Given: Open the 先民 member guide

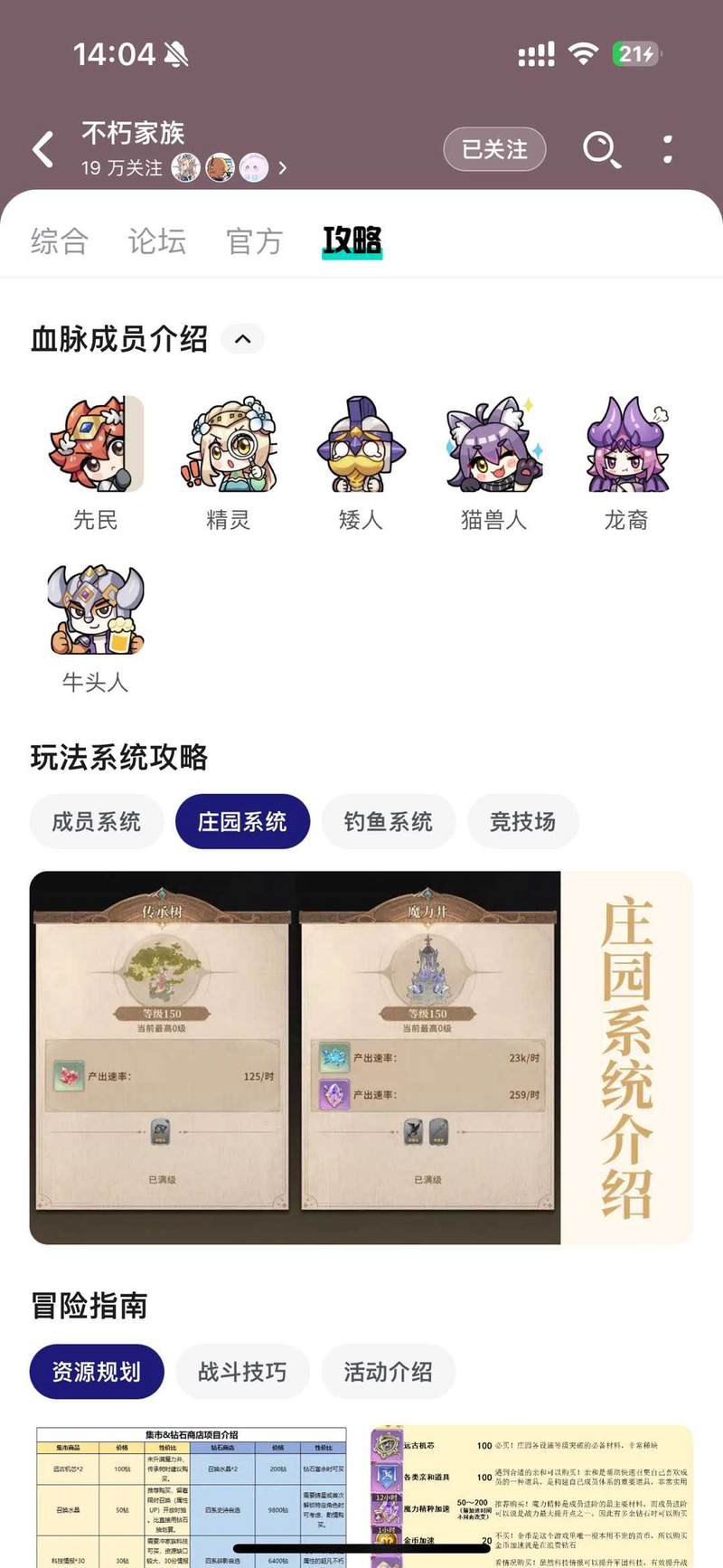Looking at the screenshot, I should 96,462.
